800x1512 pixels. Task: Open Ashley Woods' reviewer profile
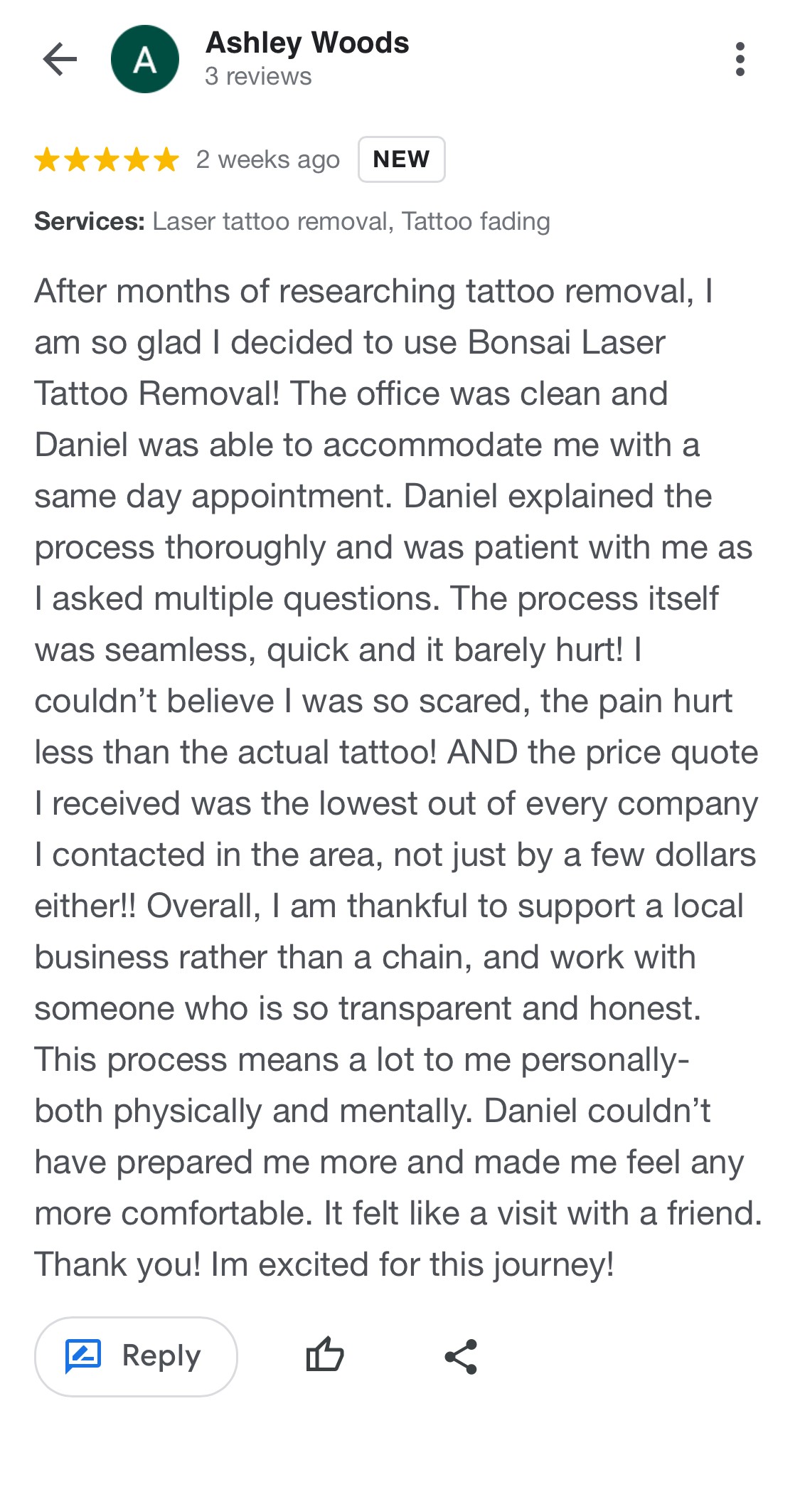(x=306, y=44)
